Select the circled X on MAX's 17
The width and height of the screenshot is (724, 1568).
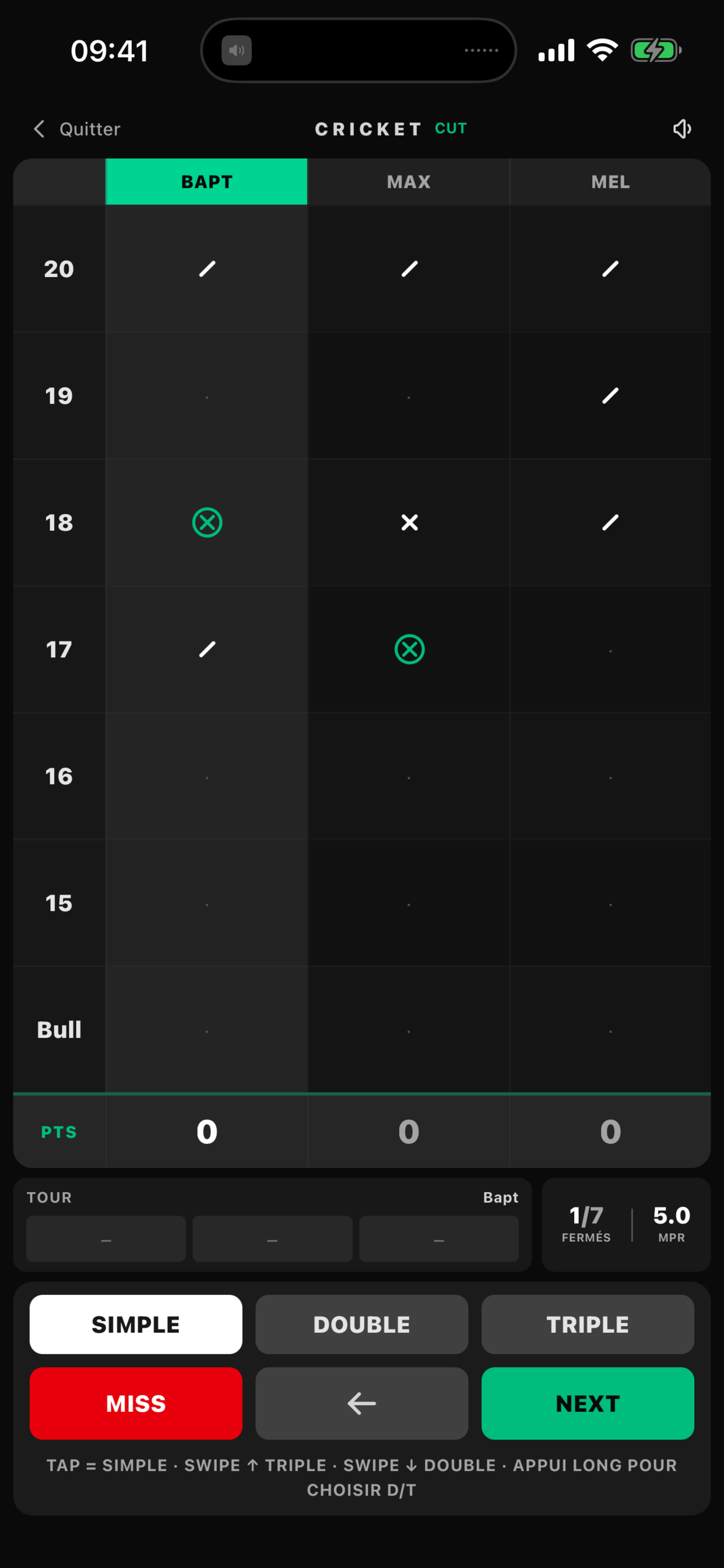(408, 649)
